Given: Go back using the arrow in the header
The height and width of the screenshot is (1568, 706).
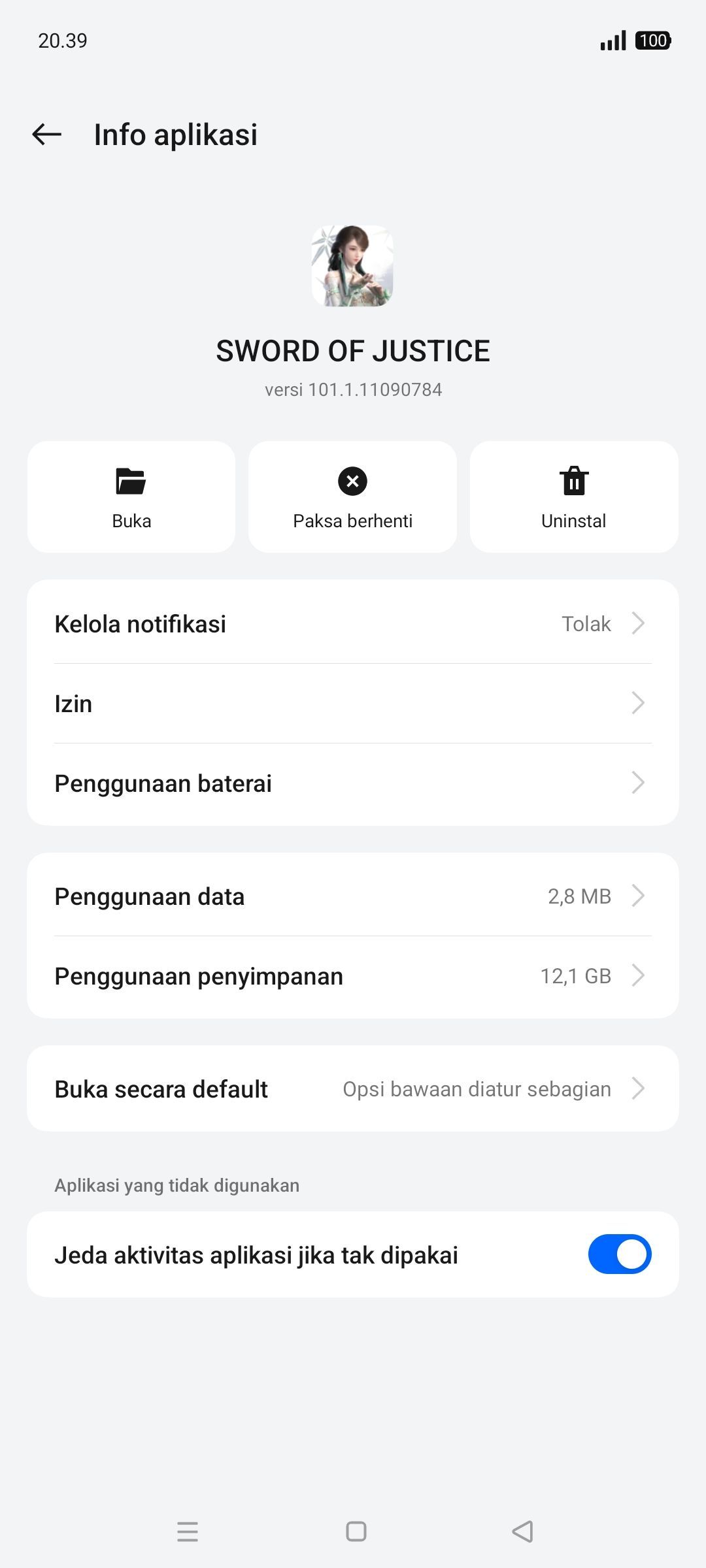Looking at the screenshot, I should point(47,135).
